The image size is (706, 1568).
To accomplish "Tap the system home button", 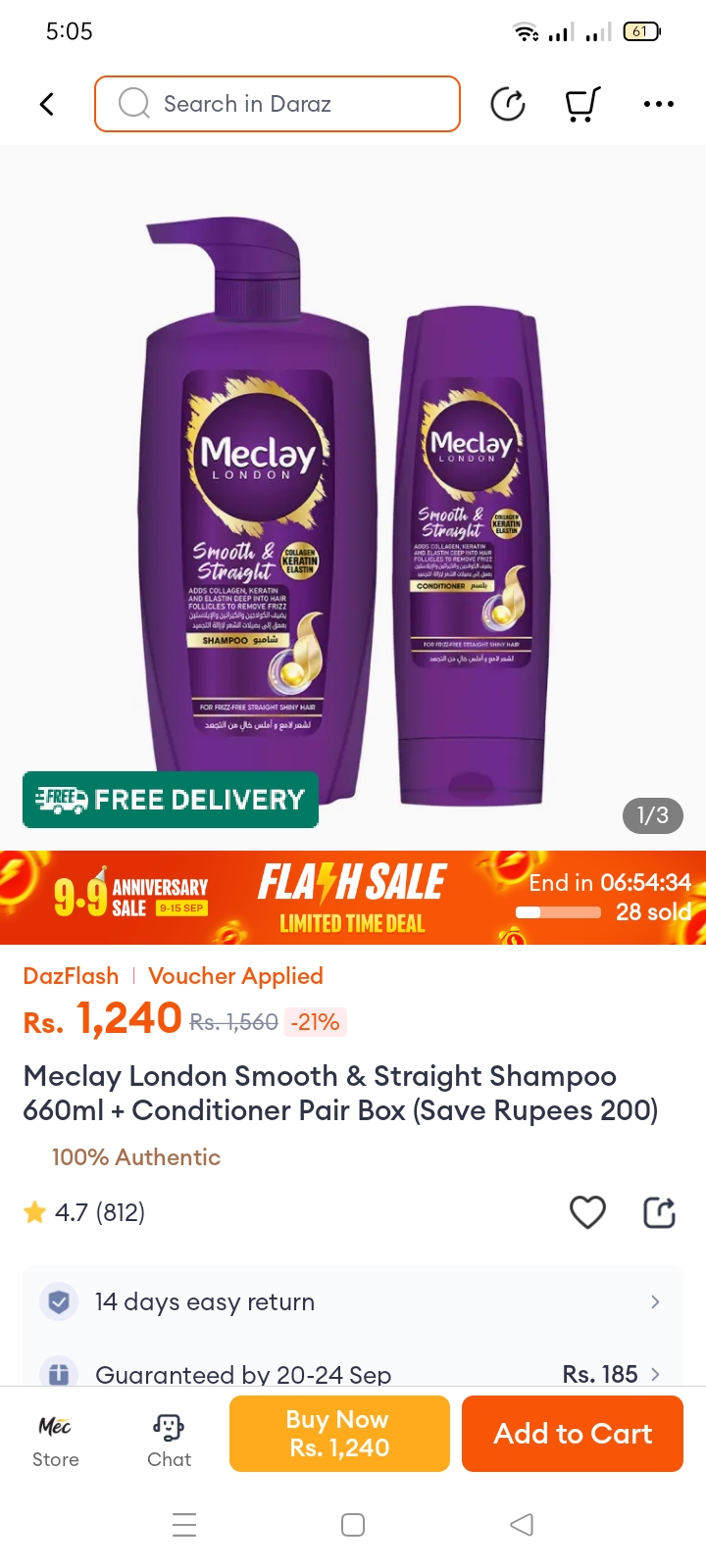I will coord(353,1525).
